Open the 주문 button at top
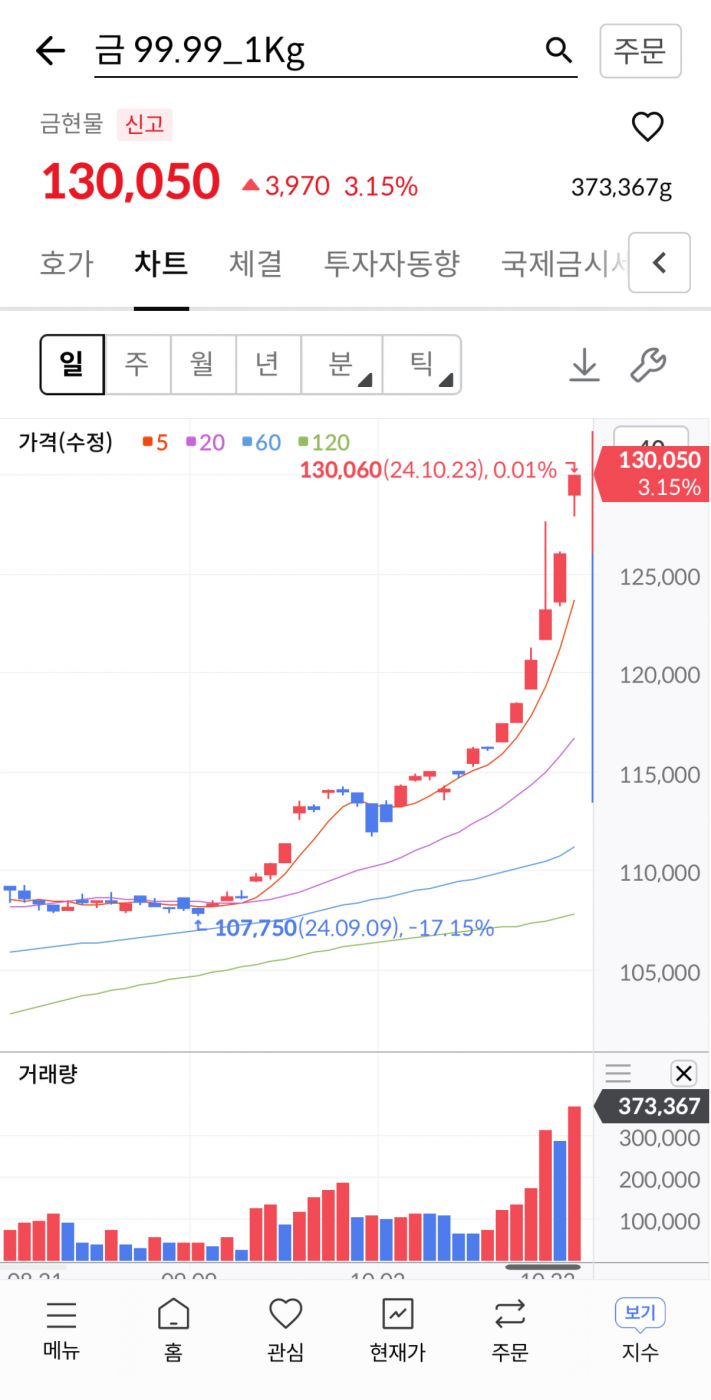The image size is (711, 1400). [640, 51]
